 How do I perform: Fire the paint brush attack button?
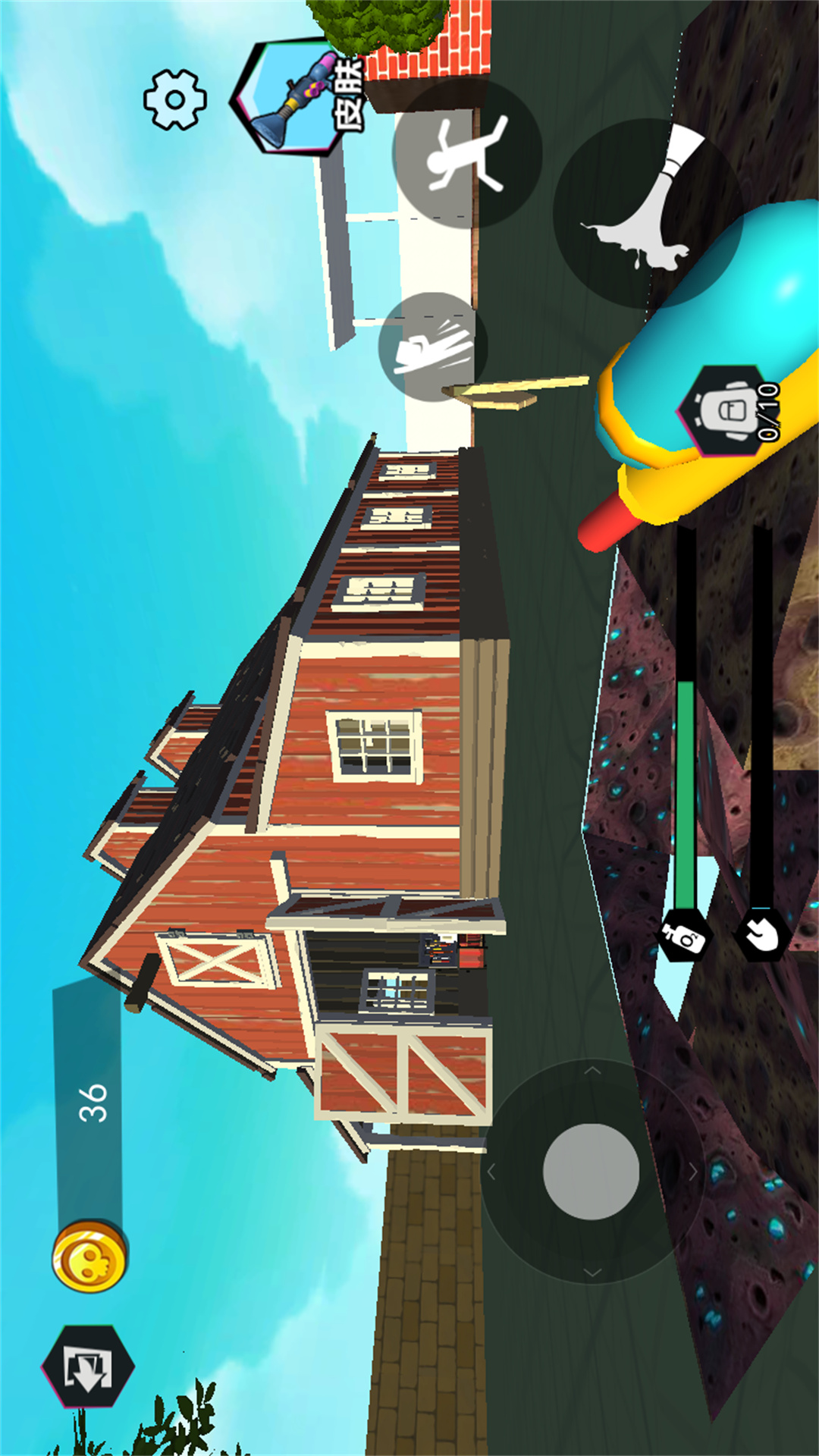[x=648, y=213]
